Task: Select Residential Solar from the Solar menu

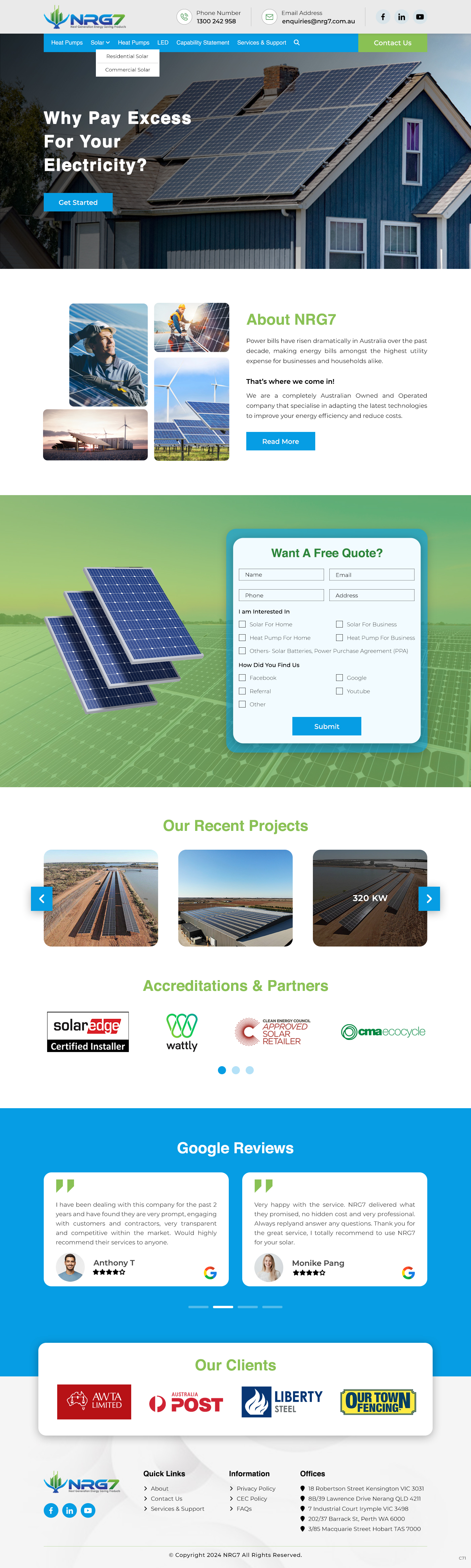Action: [x=128, y=56]
